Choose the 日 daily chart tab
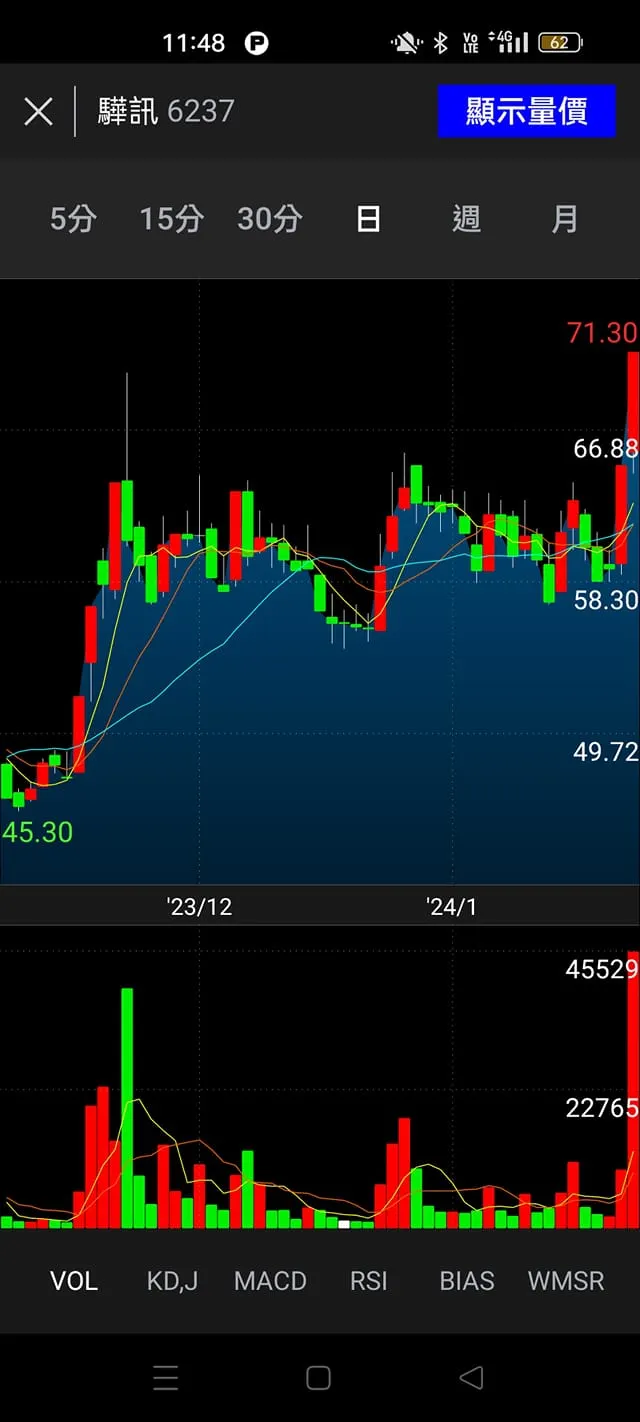 (368, 219)
